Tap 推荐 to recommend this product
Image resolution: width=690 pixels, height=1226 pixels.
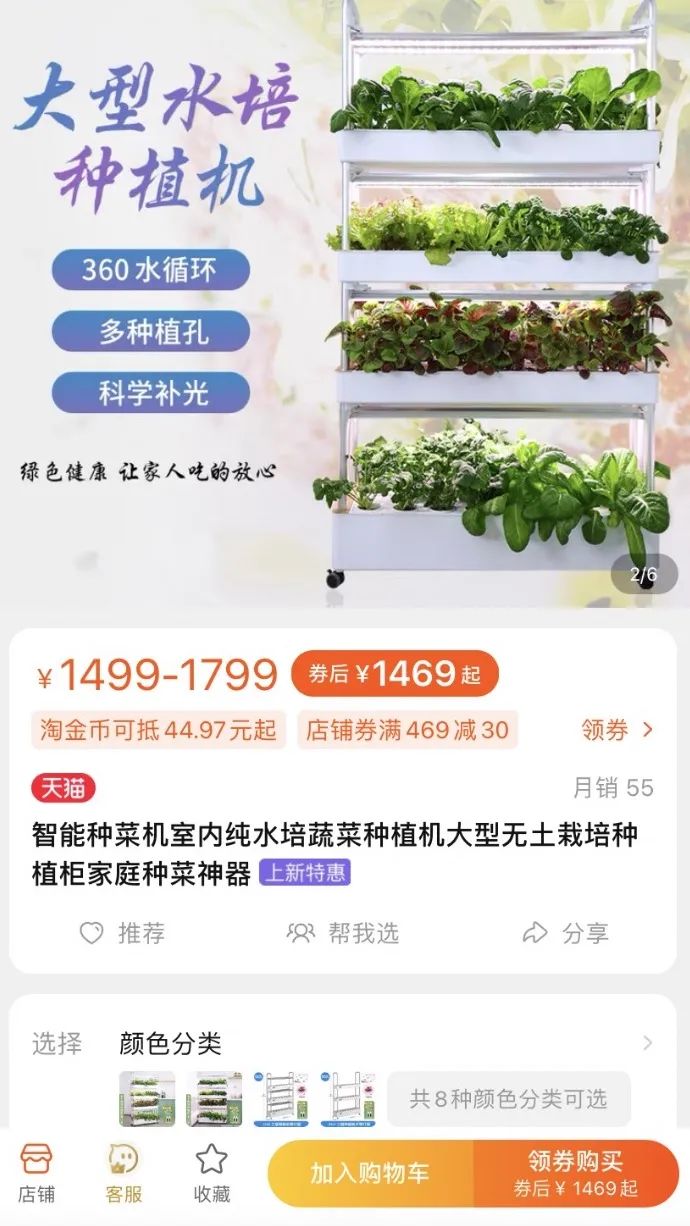point(122,933)
